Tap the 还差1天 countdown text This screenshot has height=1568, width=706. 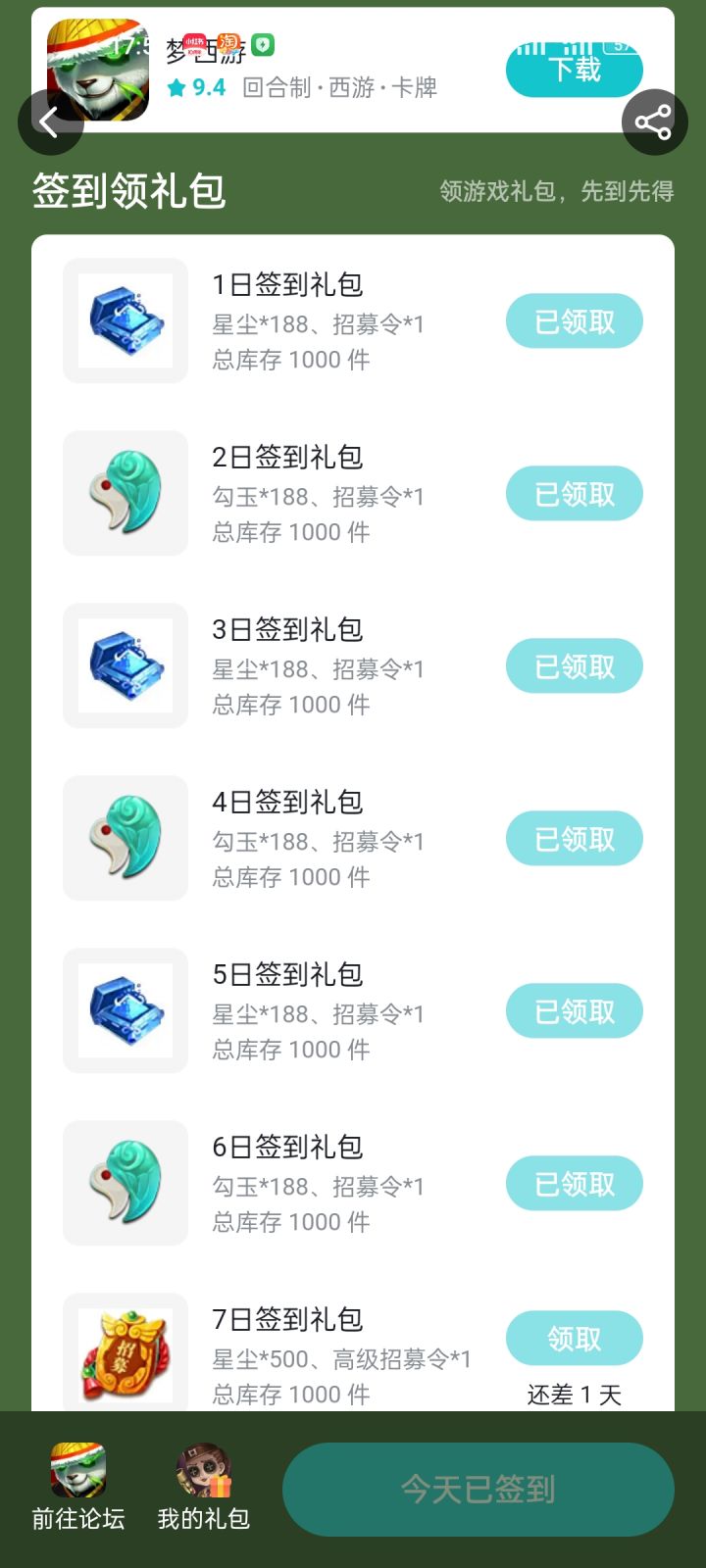tap(574, 1396)
